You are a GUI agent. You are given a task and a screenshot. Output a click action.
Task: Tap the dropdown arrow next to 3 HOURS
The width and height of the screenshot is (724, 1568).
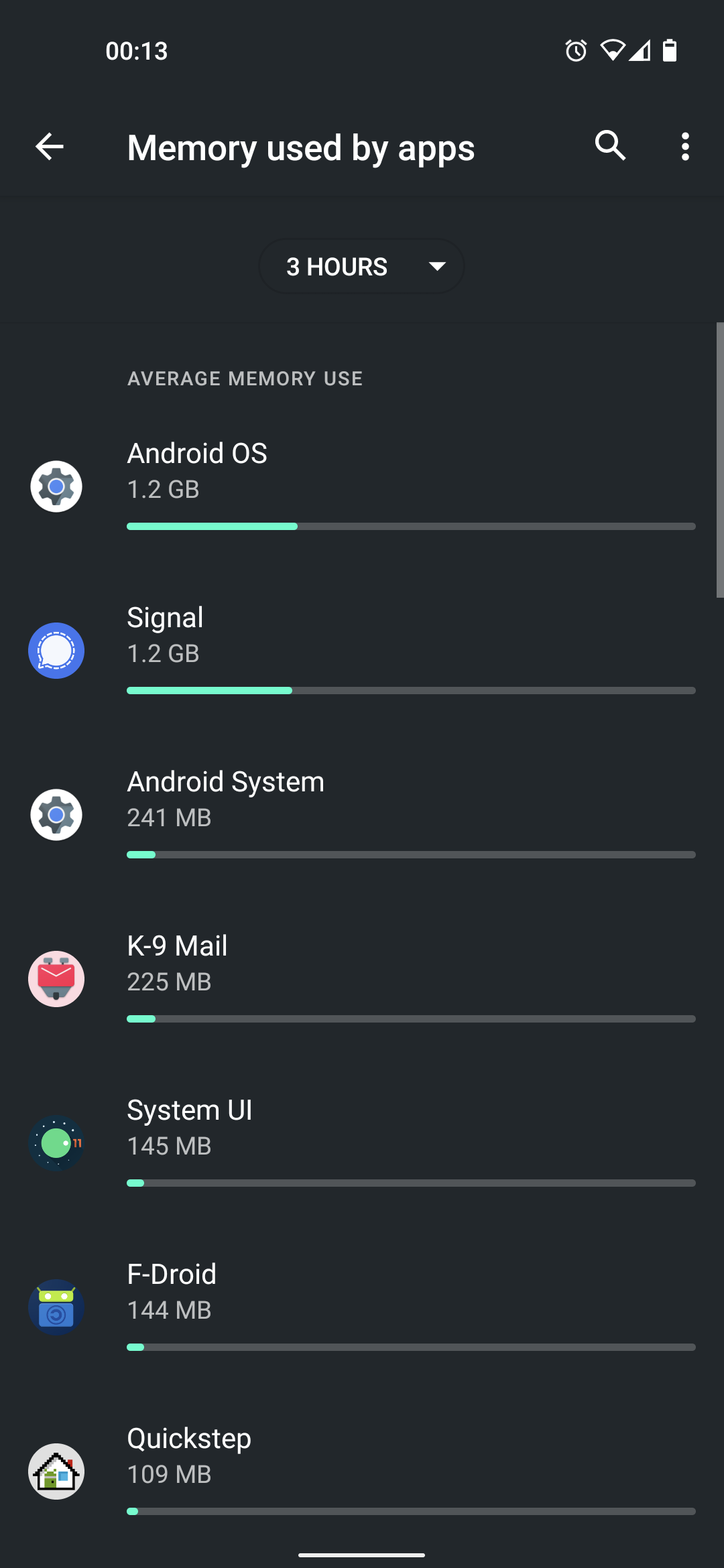point(436,266)
